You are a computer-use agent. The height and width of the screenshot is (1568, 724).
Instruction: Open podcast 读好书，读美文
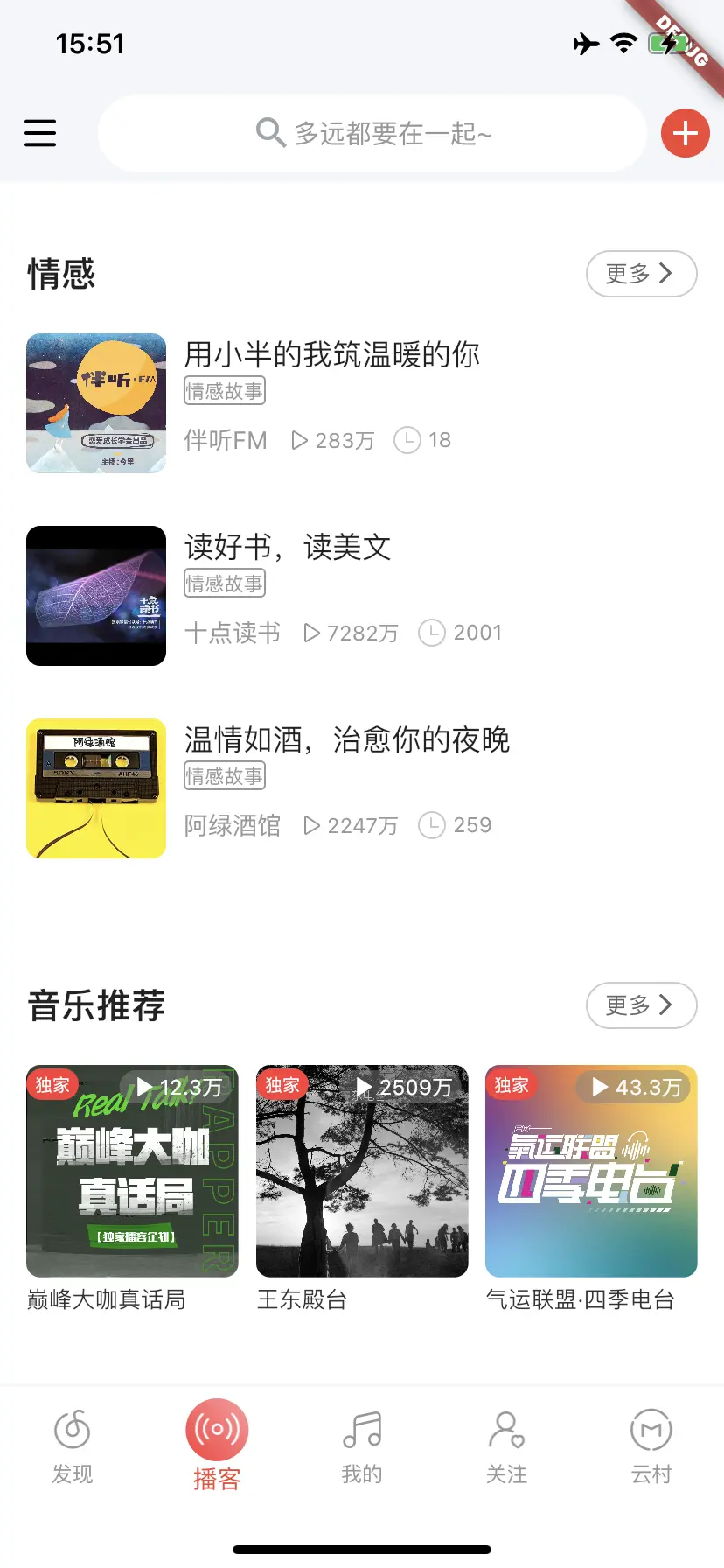(288, 547)
